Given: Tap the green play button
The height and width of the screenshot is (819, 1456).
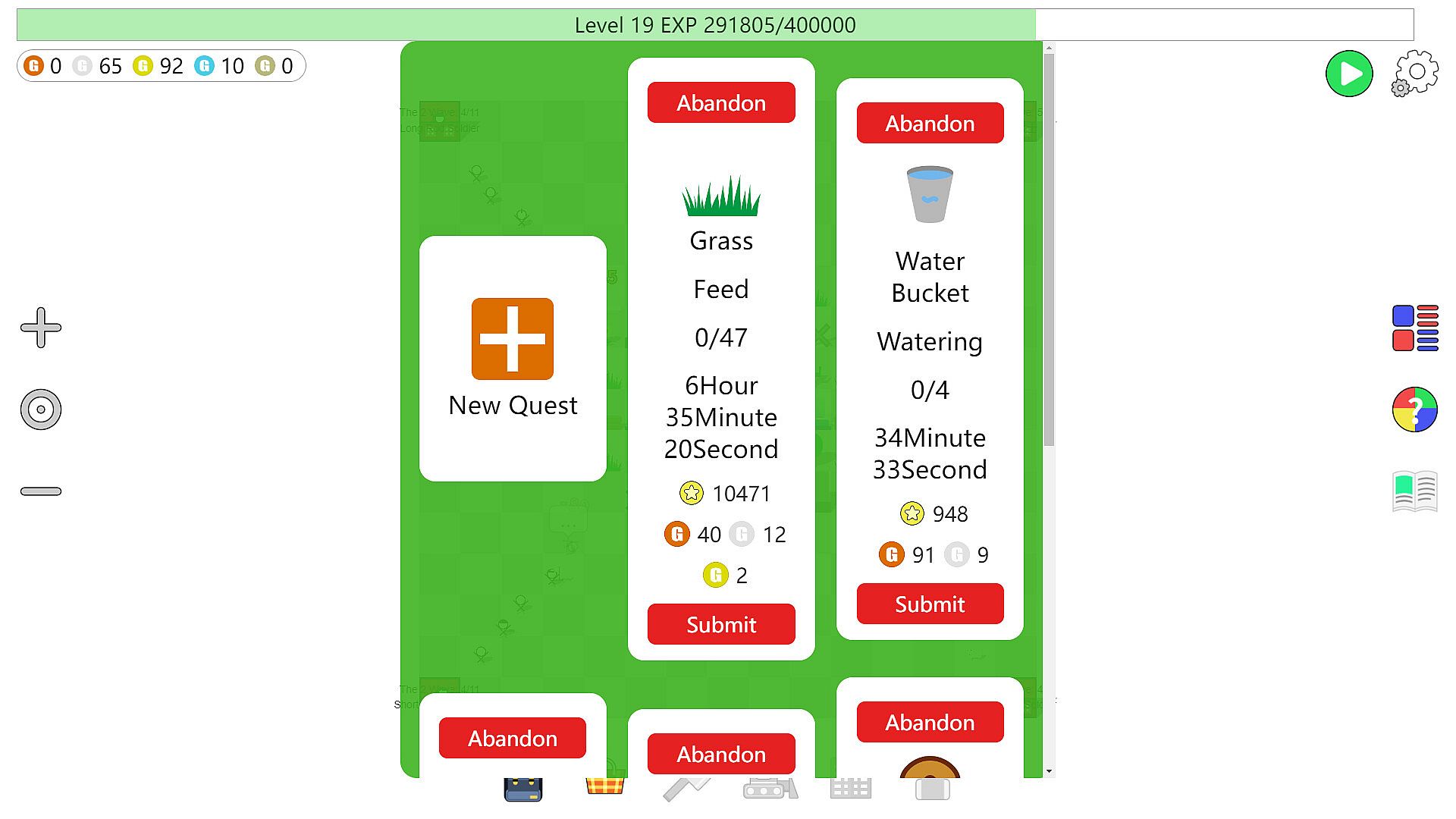Looking at the screenshot, I should click(1349, 74).
